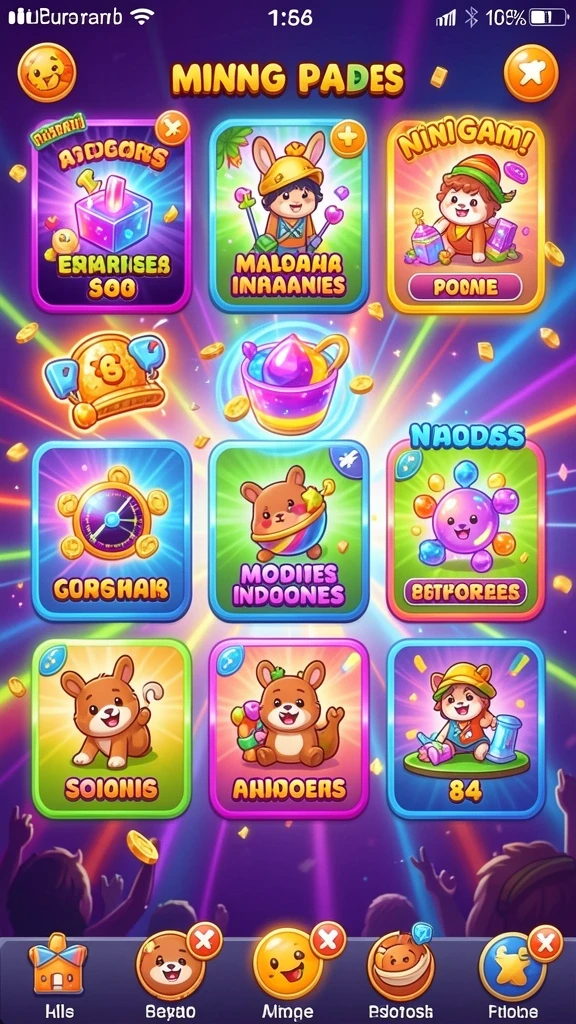Dismiss the X badge on the gem box card

tap(172, 128)
